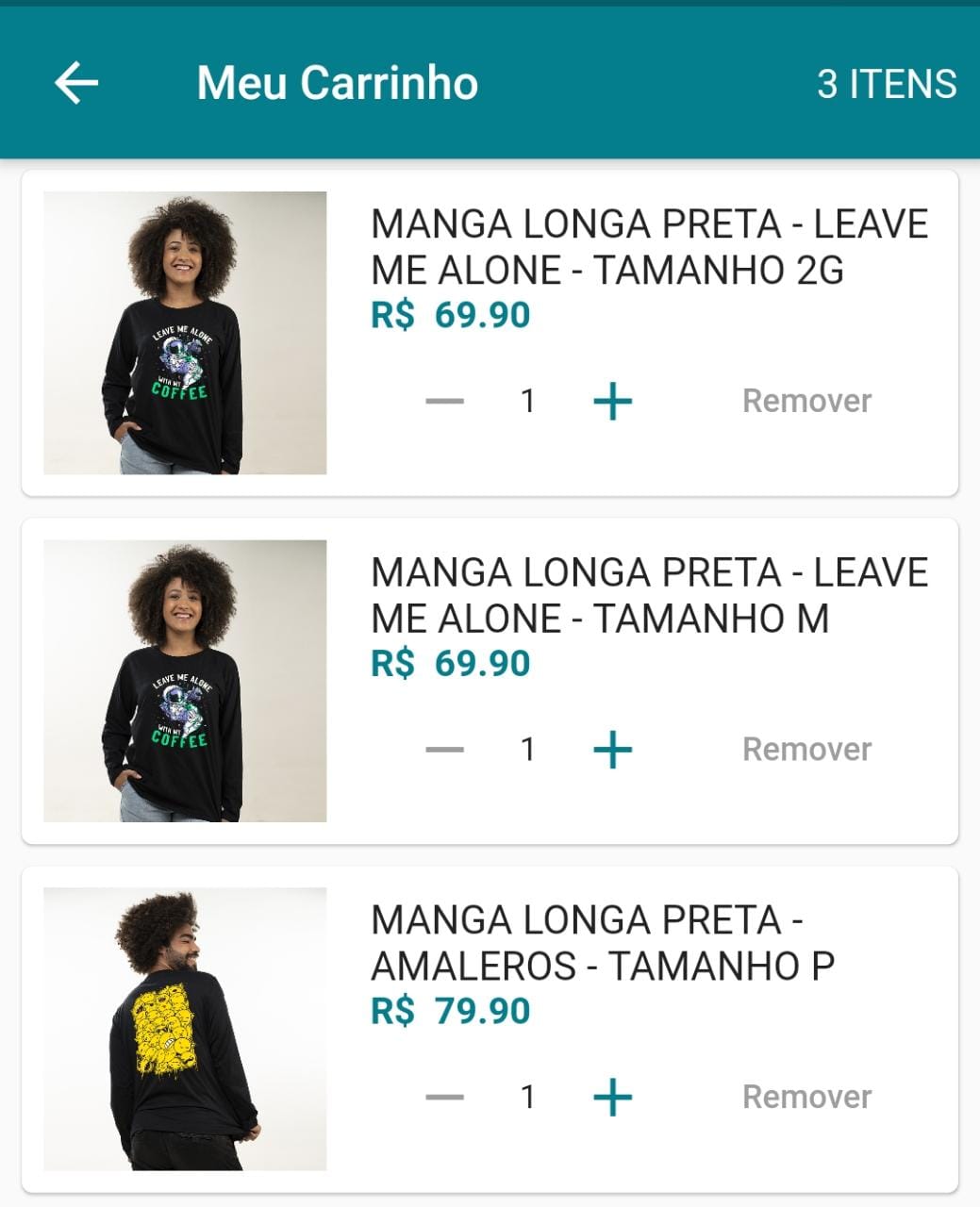Viewport: 980px width, 1207px height.
Task: Open the Leave Me Alone tamanho M product image
Action: (x=185, y=681)
